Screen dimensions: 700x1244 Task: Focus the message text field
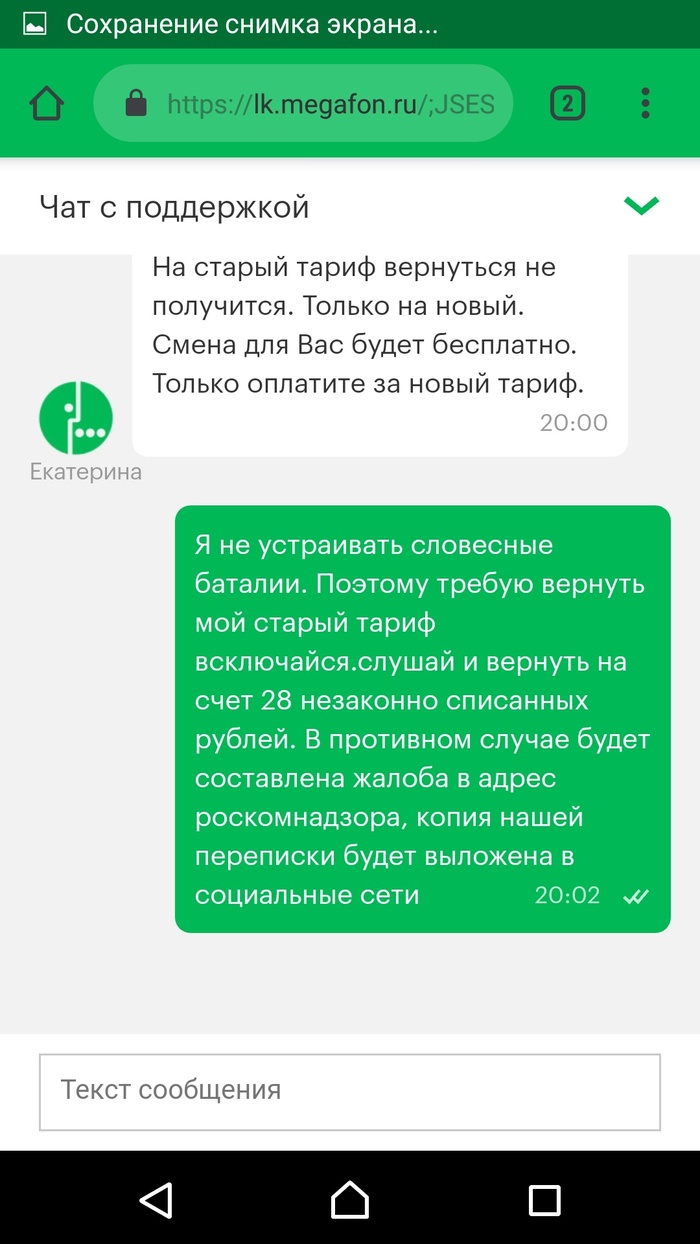(x=349, y=1090)
